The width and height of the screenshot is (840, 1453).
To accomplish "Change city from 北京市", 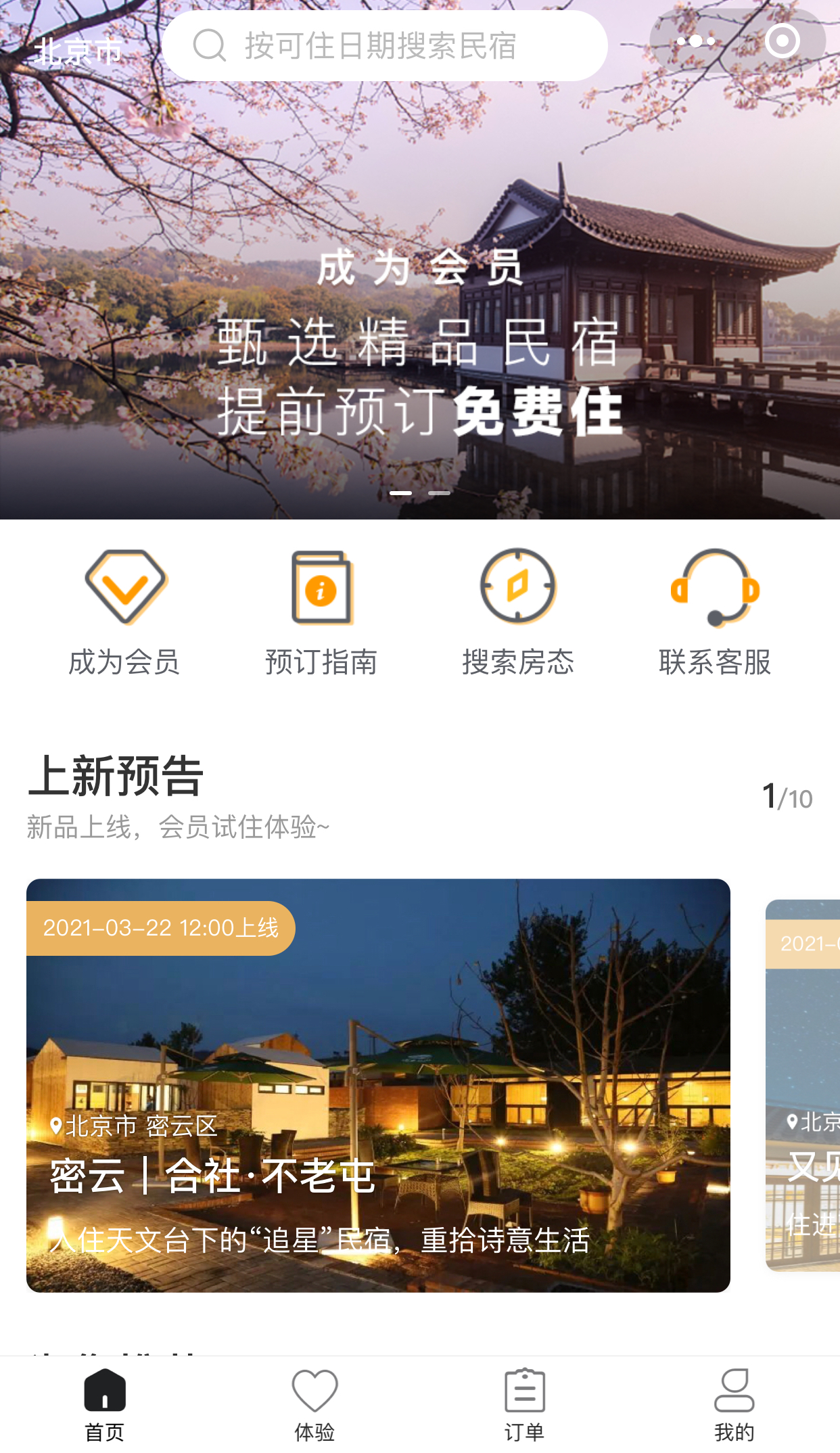I will 78,51.
